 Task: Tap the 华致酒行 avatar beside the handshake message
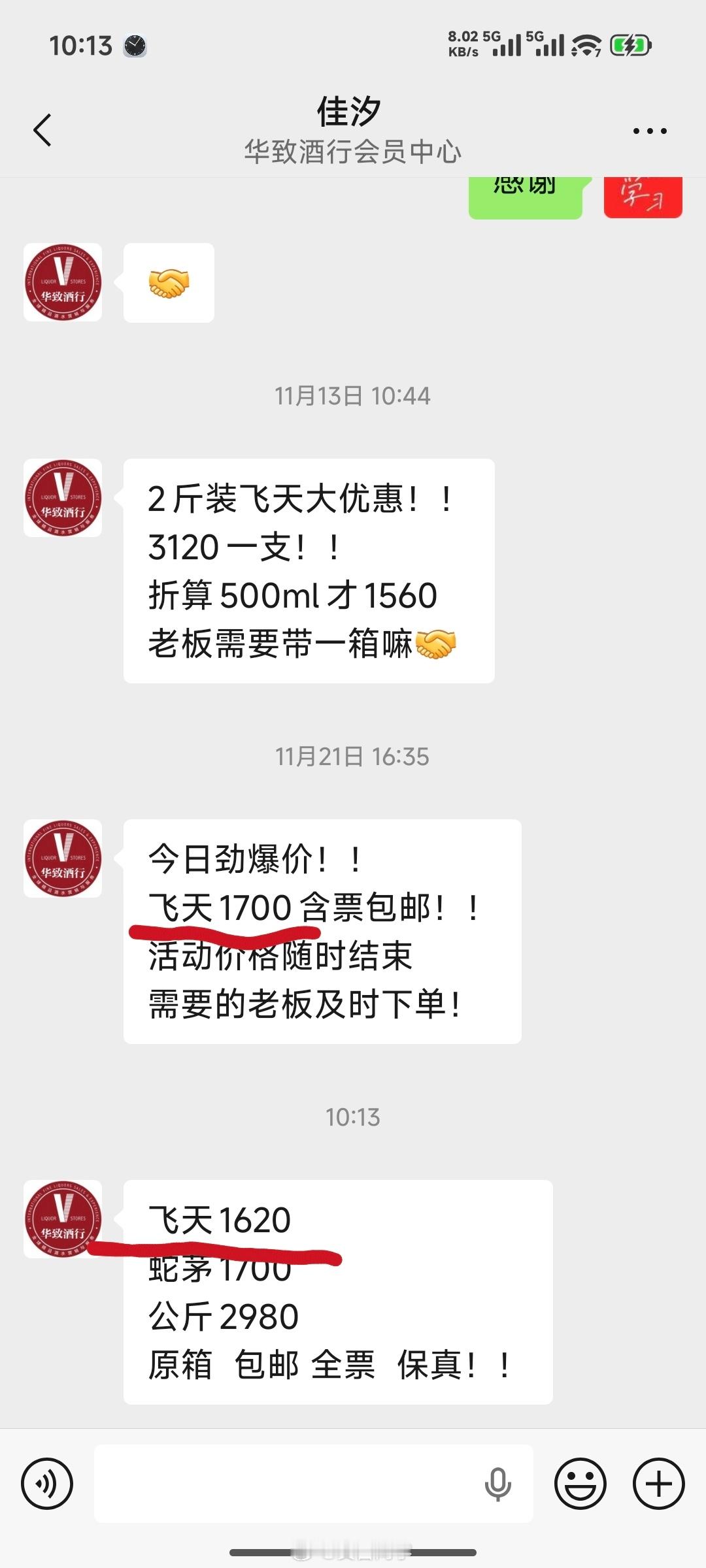tap(62, 282)
